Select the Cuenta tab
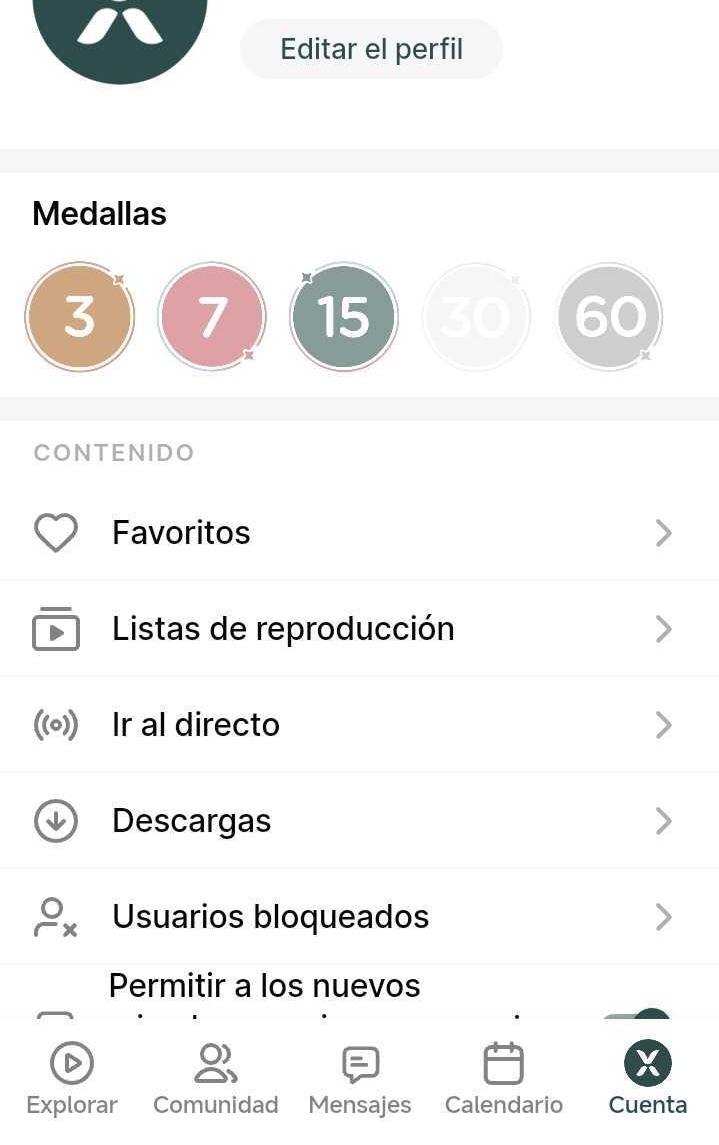Image resolution: width=719 pixels, height=1145 pixels. click(x=648, y=1078)
